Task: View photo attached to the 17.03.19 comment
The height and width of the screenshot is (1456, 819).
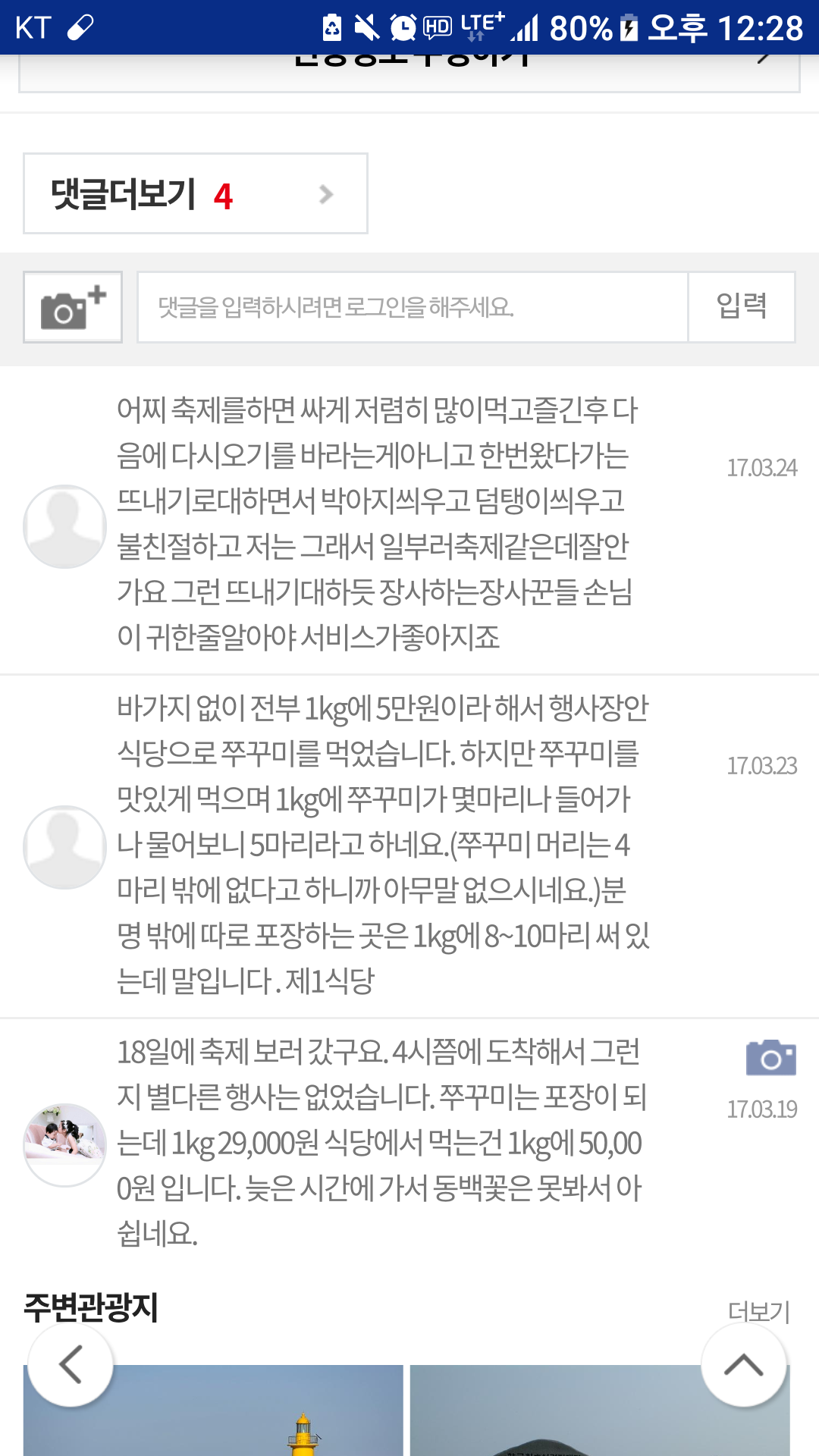Action: tap(770, 1058)
